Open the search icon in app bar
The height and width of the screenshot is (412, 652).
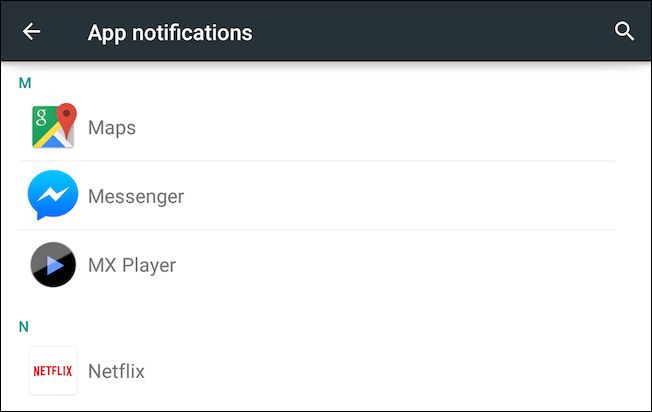tap(624, 32)
